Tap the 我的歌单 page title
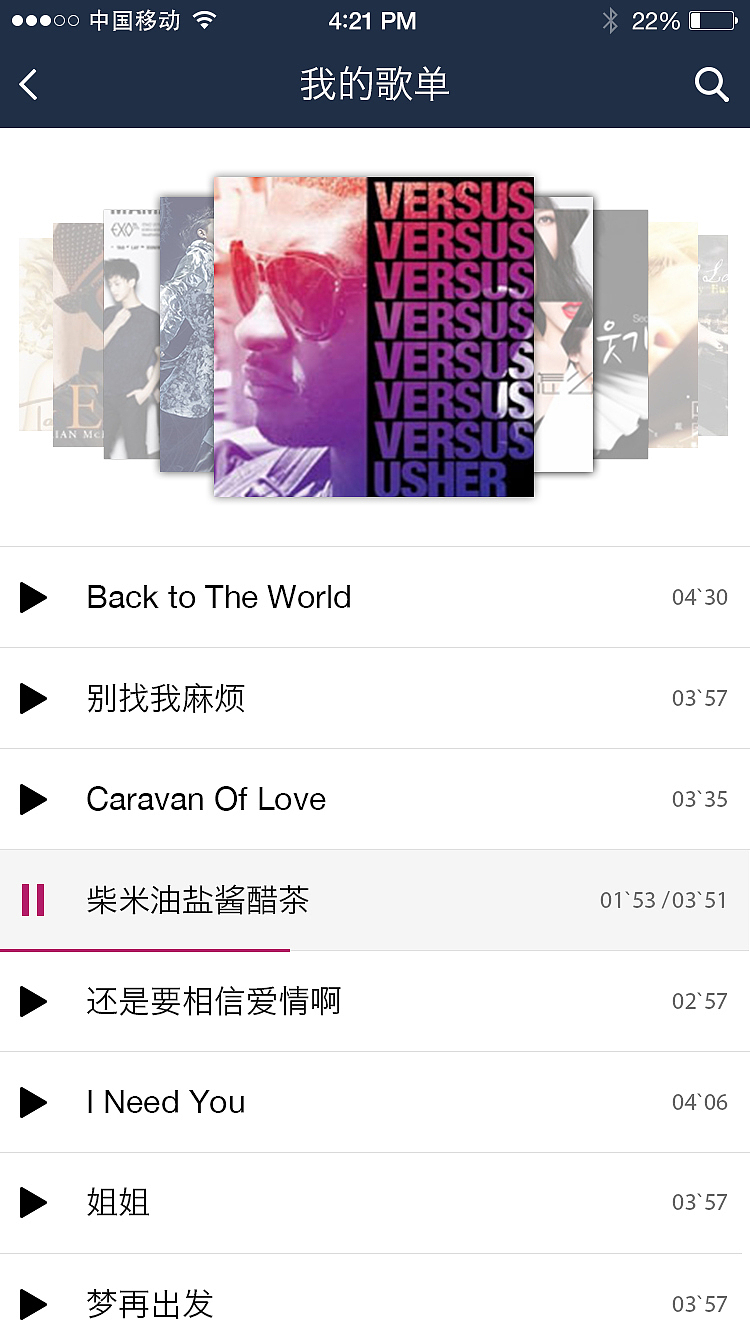This screenshot has height=1334, width=750. click(374, 85)
